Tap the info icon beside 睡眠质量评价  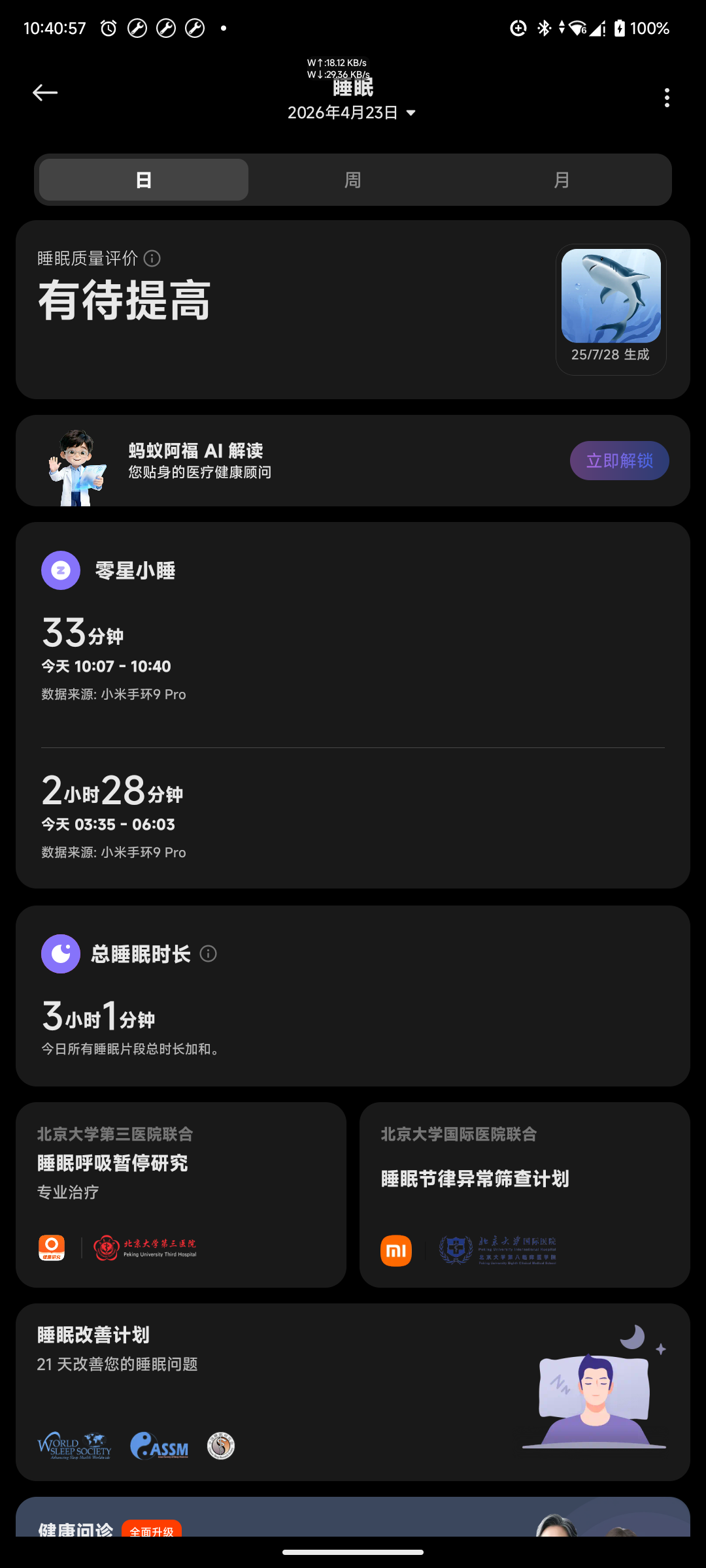[152, 259]
